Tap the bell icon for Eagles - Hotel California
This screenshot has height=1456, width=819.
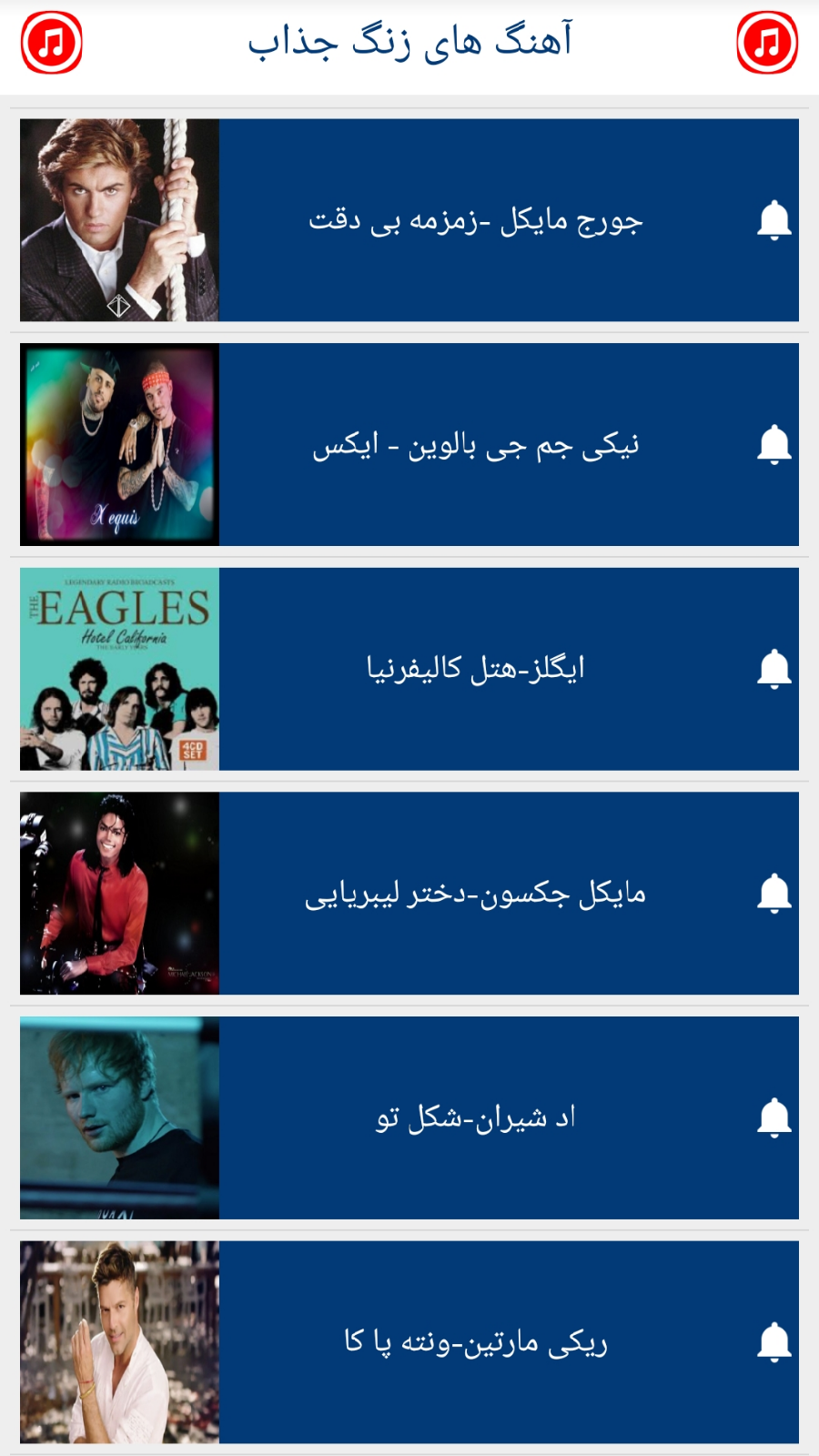(773, 667)
